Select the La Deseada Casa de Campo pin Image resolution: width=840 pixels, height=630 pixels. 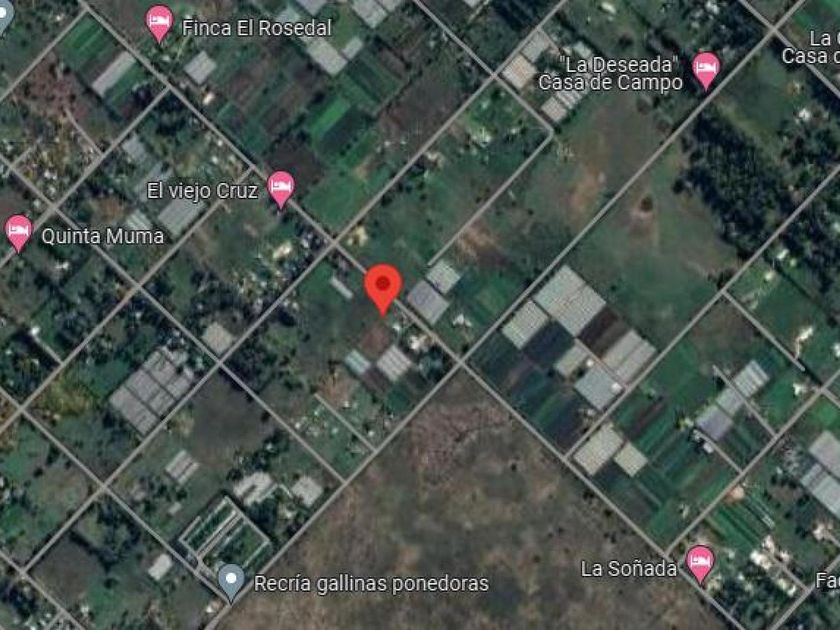pos(706,69)
